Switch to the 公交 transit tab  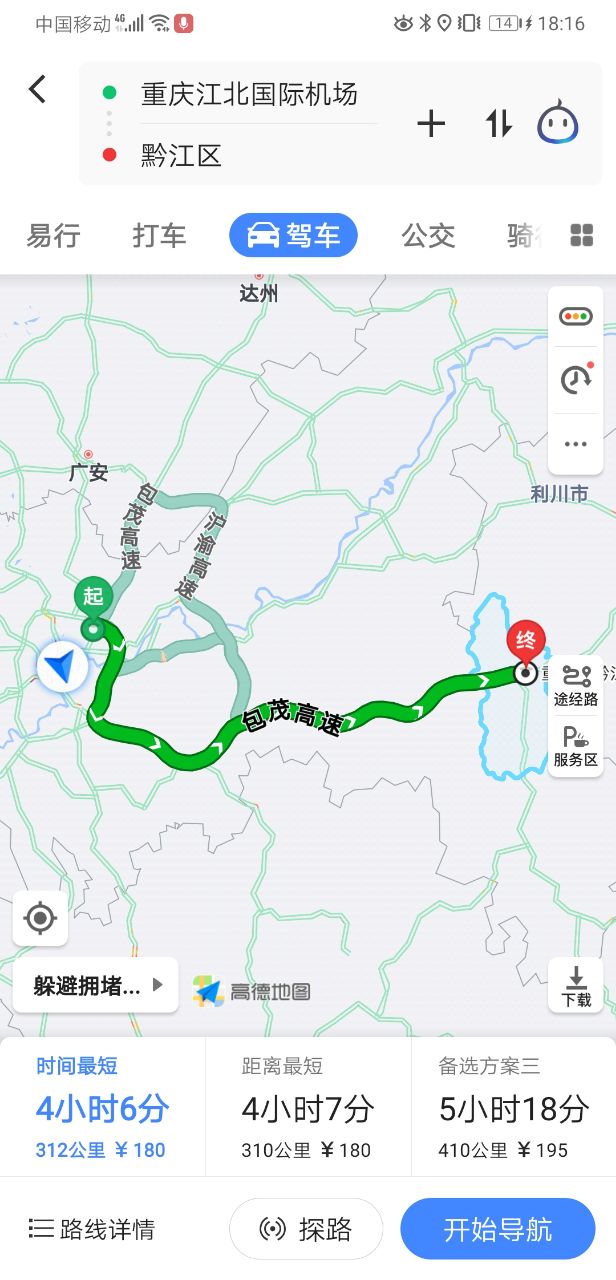[428, 236]
